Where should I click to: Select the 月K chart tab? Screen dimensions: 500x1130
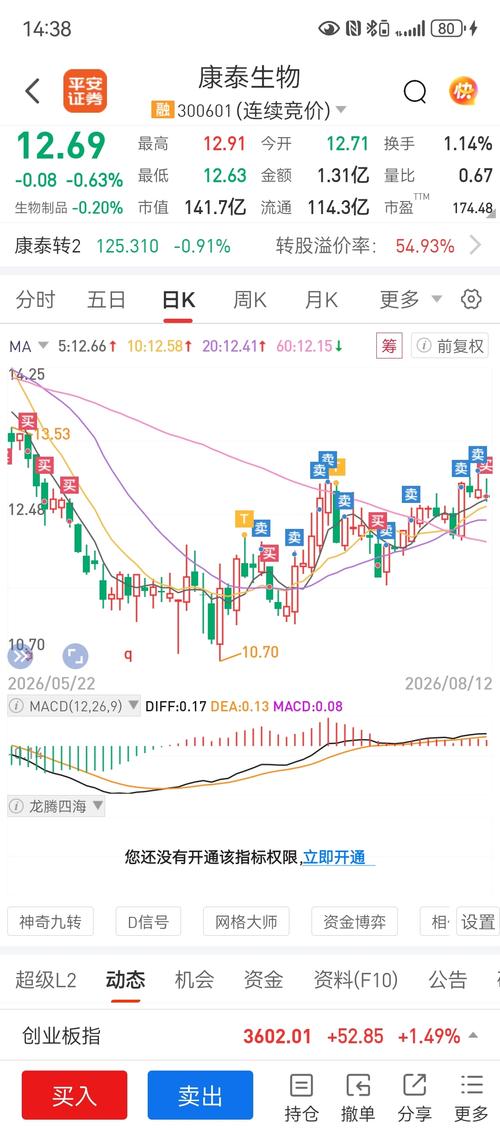click(x=321, y=300)
